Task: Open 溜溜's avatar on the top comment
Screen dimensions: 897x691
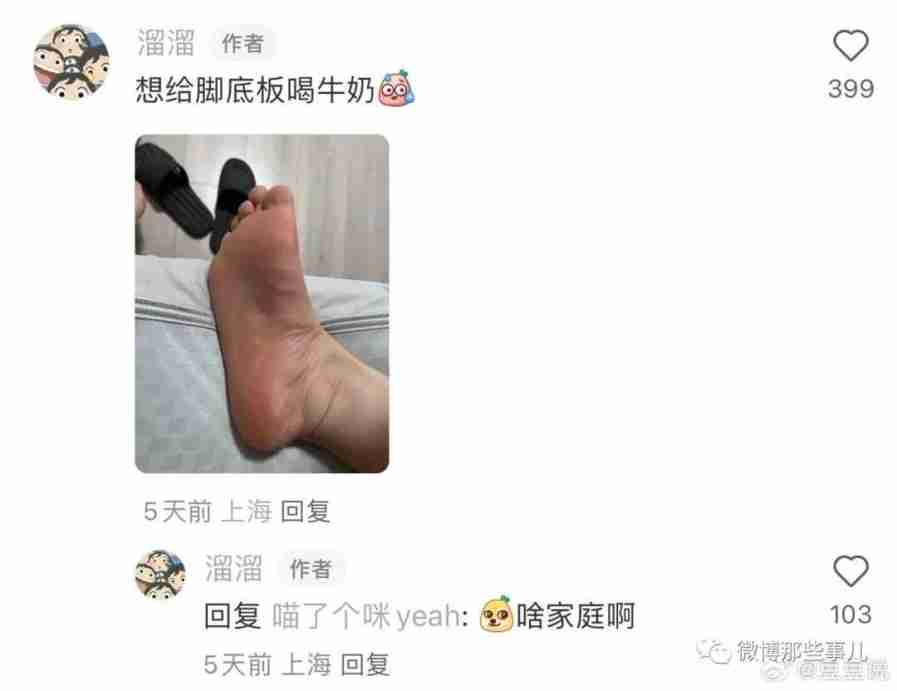Action: (71, 62)
